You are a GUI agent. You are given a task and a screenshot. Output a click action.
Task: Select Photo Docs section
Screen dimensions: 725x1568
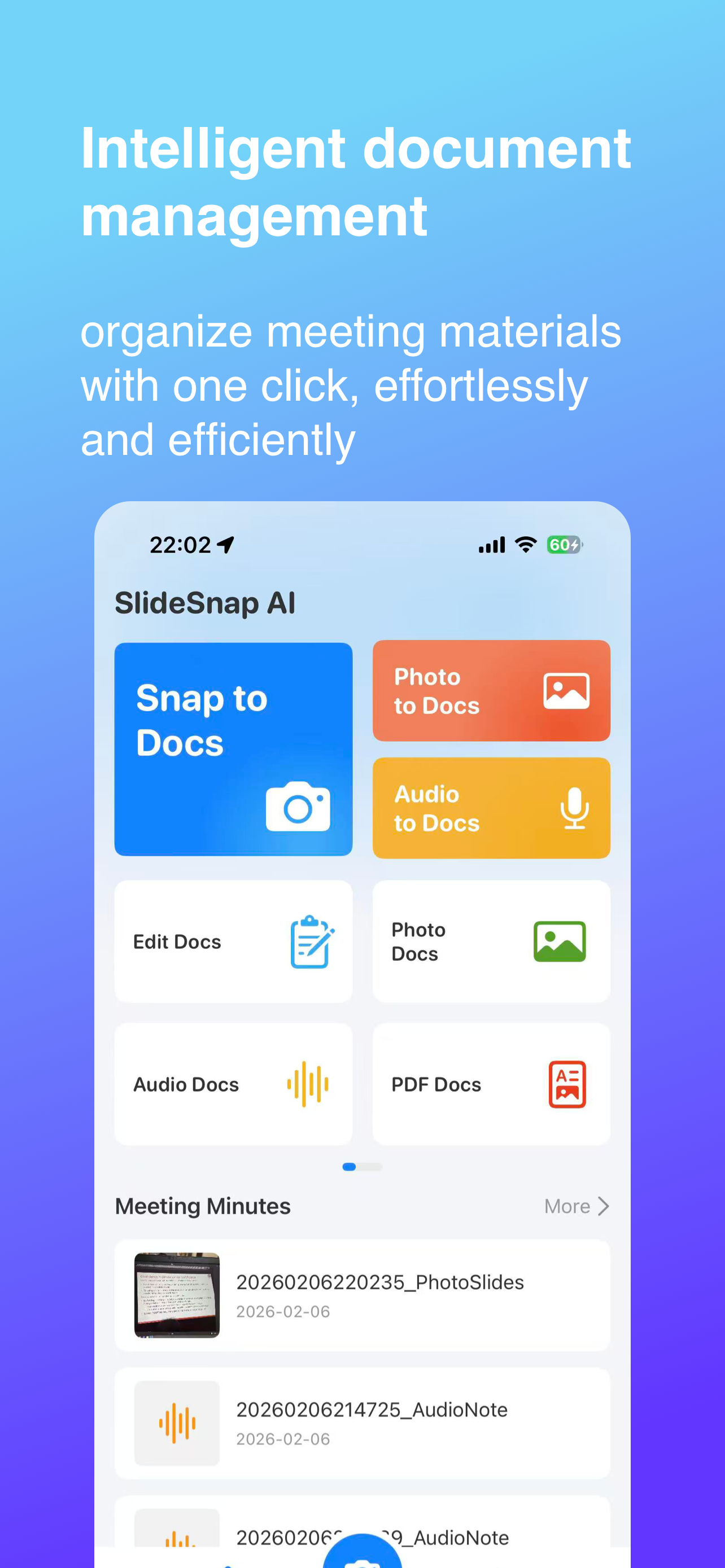click(x=491, y=941)
